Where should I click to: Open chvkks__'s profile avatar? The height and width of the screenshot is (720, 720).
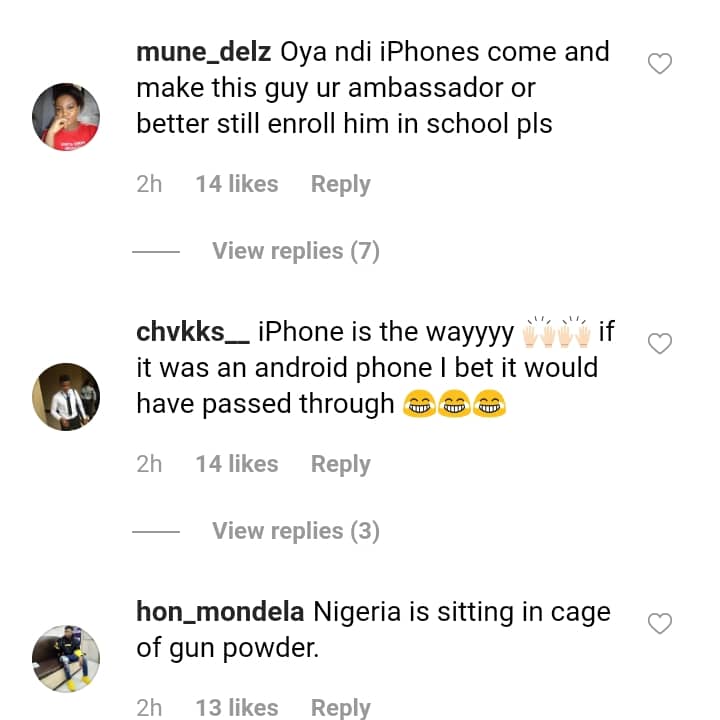(66, 397)
